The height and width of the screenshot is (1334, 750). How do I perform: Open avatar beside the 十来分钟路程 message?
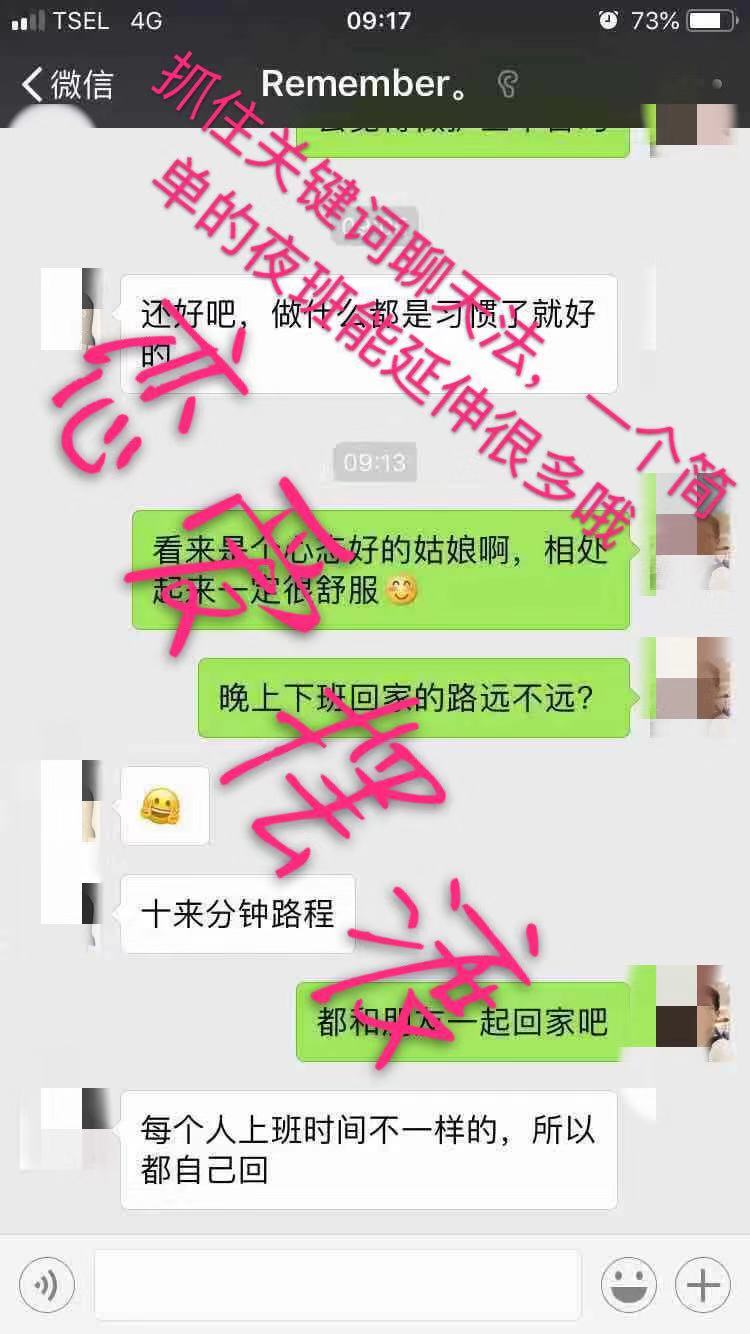click(x=72, y=914)
